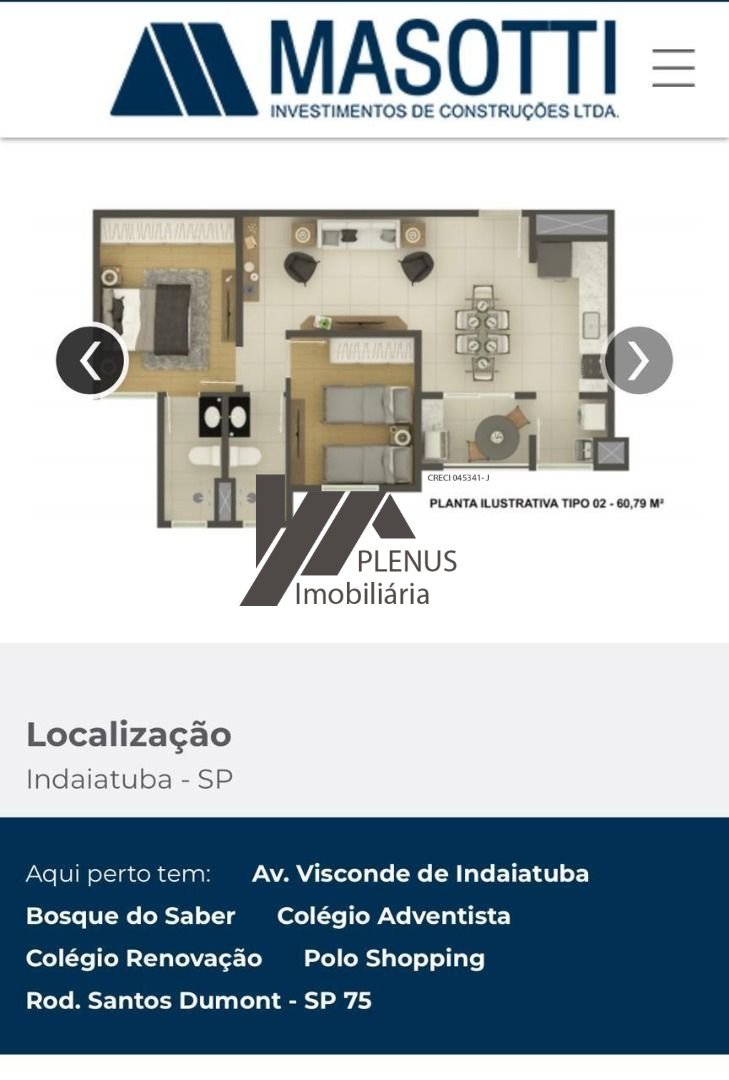Go back to previous carousel image
The width and height of the screenshot is (729, 1080).
click(92, 360)
